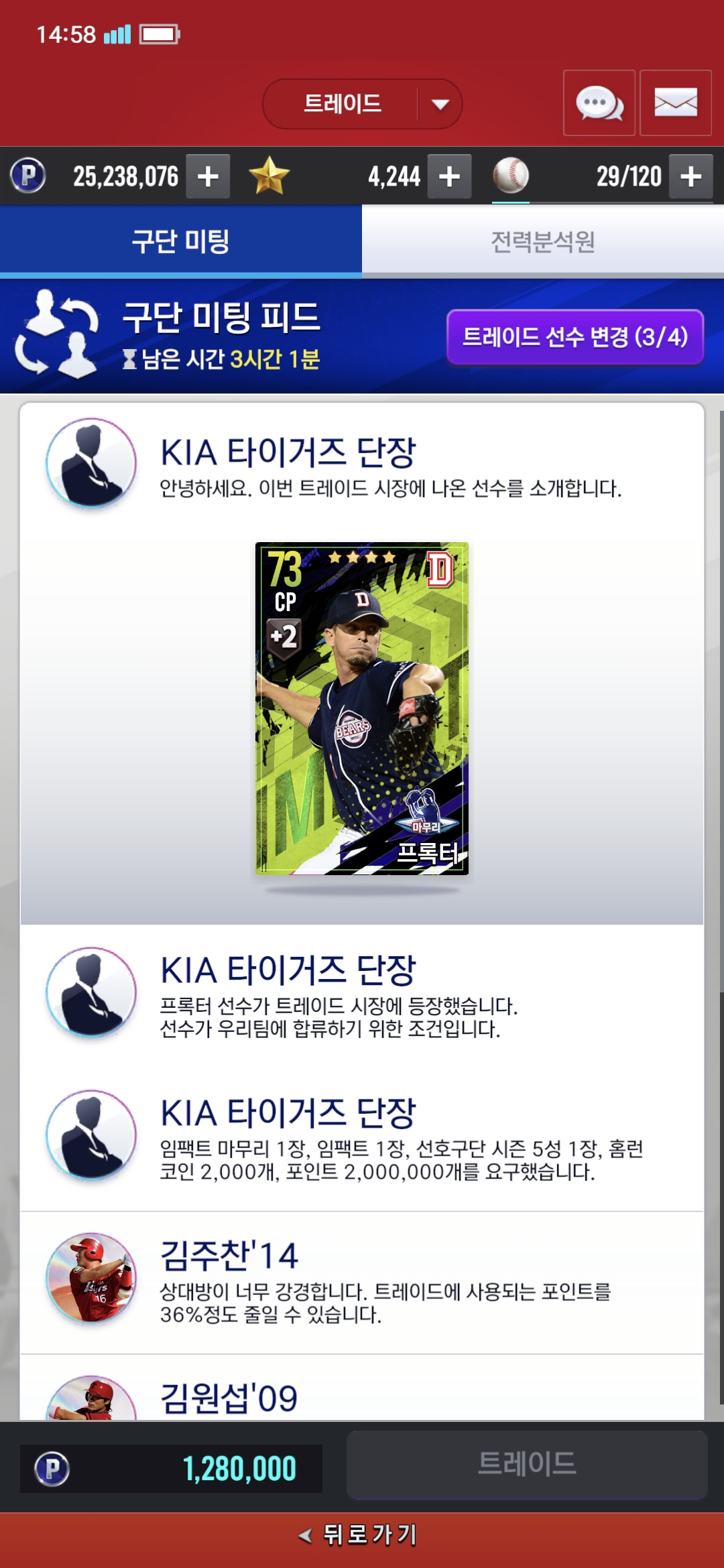The image size is (724, 1568).
Task: Open the chat bubble icon
Action: (599, 103)
